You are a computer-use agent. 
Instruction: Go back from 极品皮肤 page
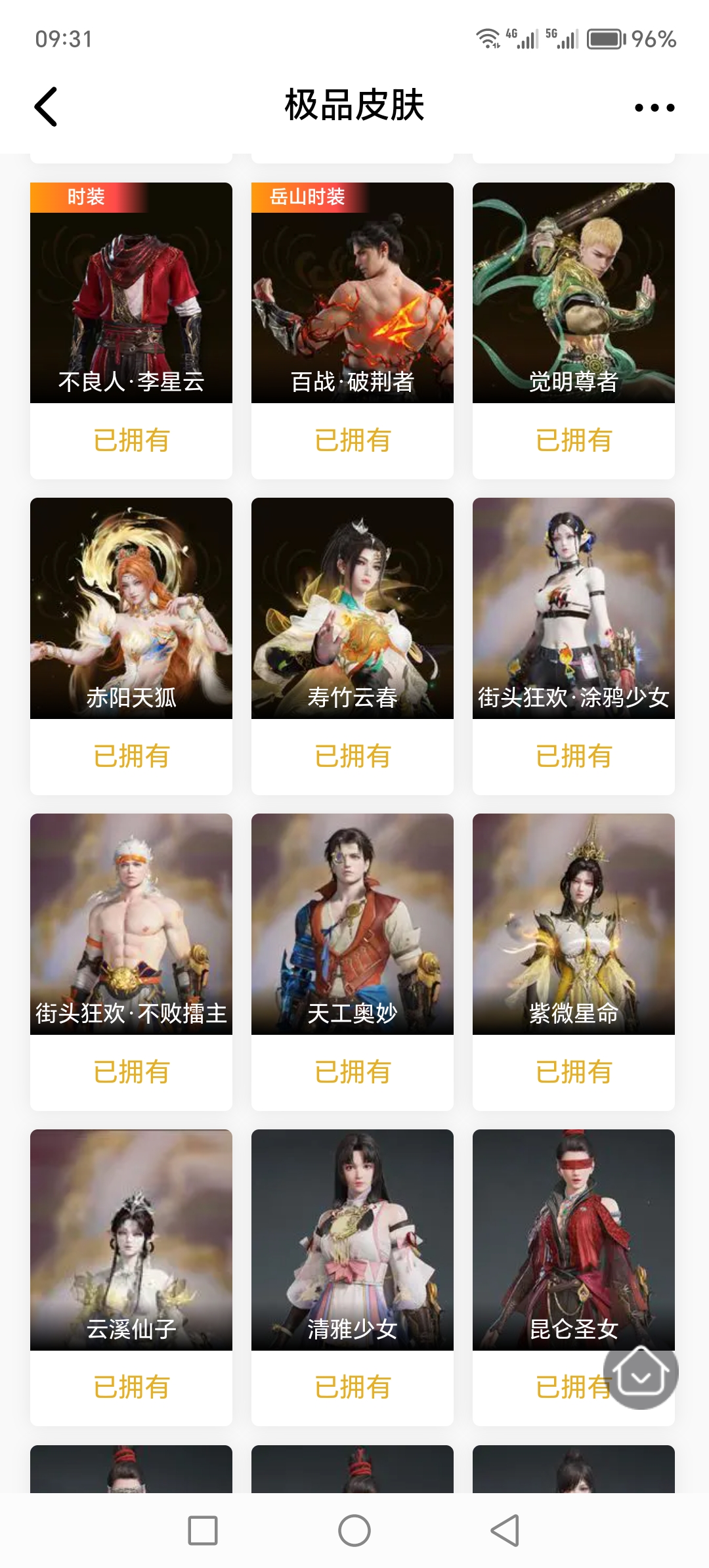(46, 106)
